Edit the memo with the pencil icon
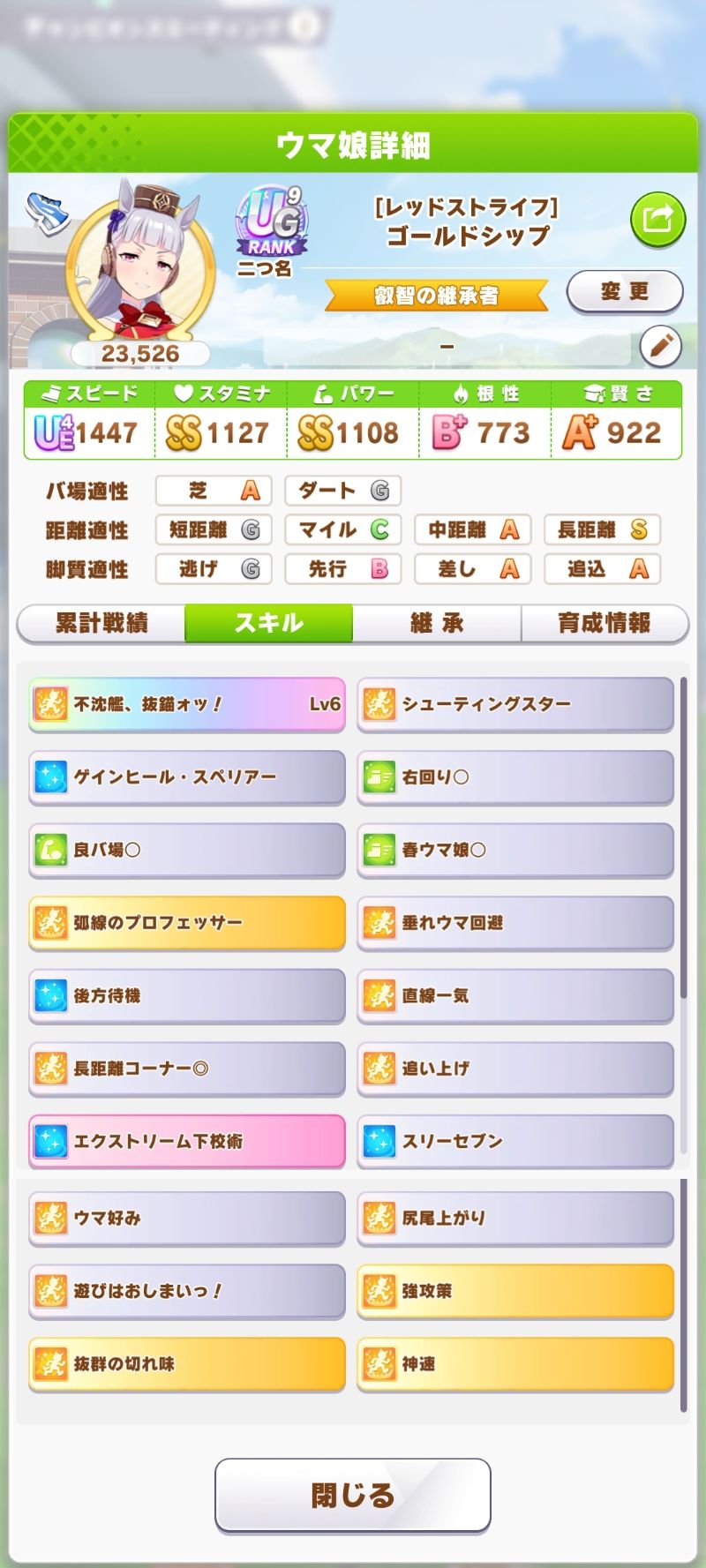The image size is (706, 1568). [x=660, y=347]
